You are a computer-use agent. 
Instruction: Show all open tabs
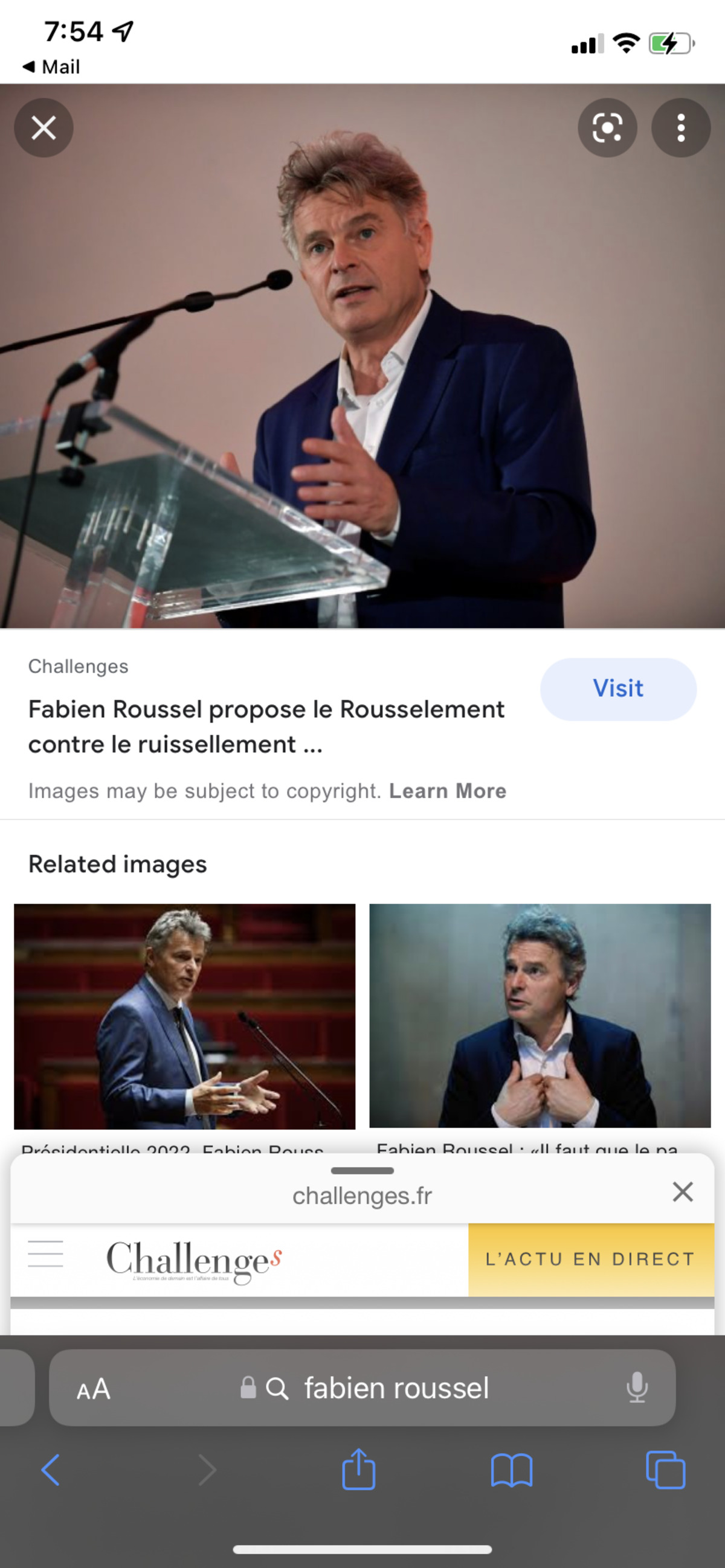click(665, 1471)
